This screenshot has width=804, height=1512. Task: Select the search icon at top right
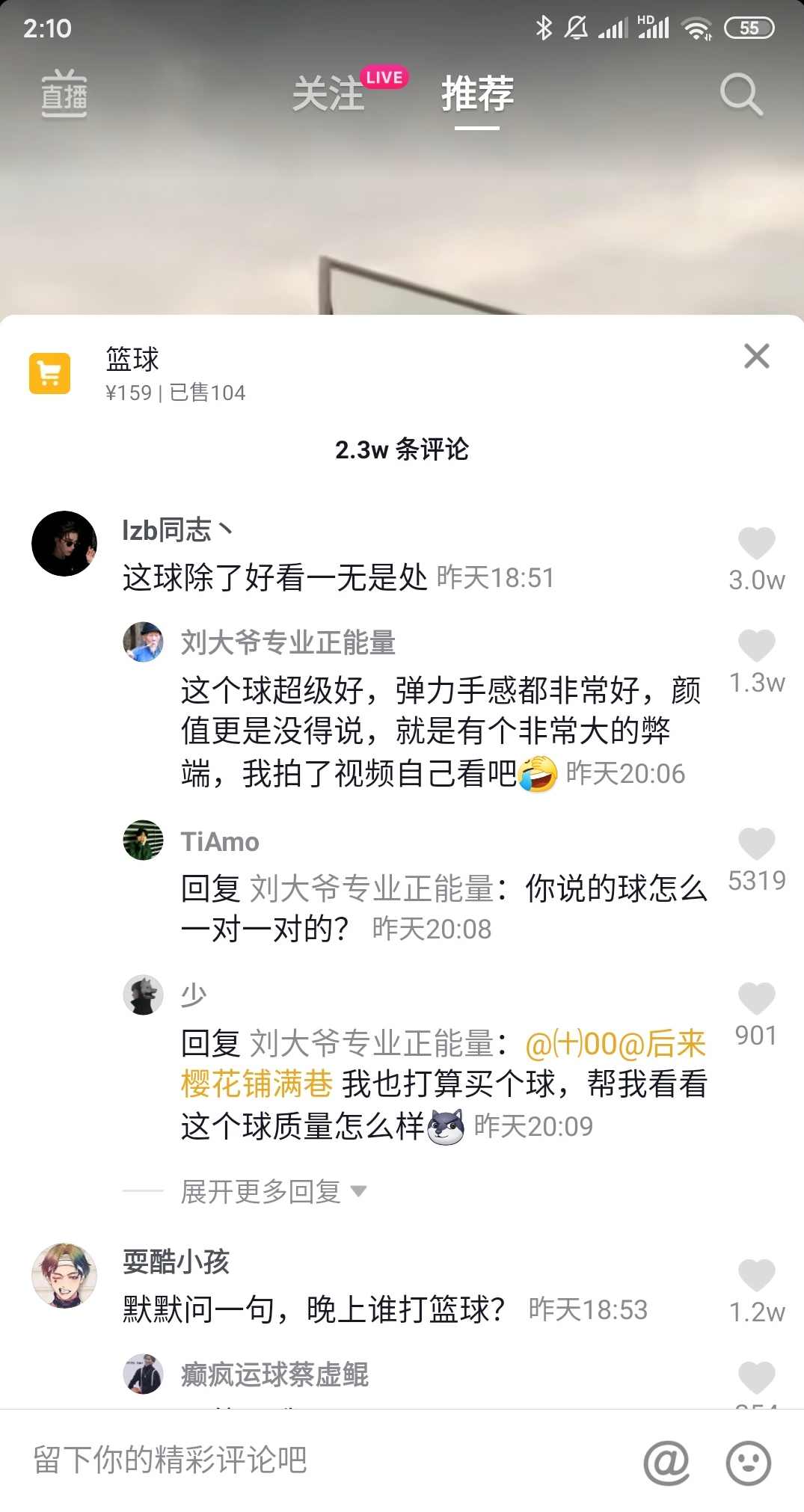pyautogui.click(x=740, y=93)
